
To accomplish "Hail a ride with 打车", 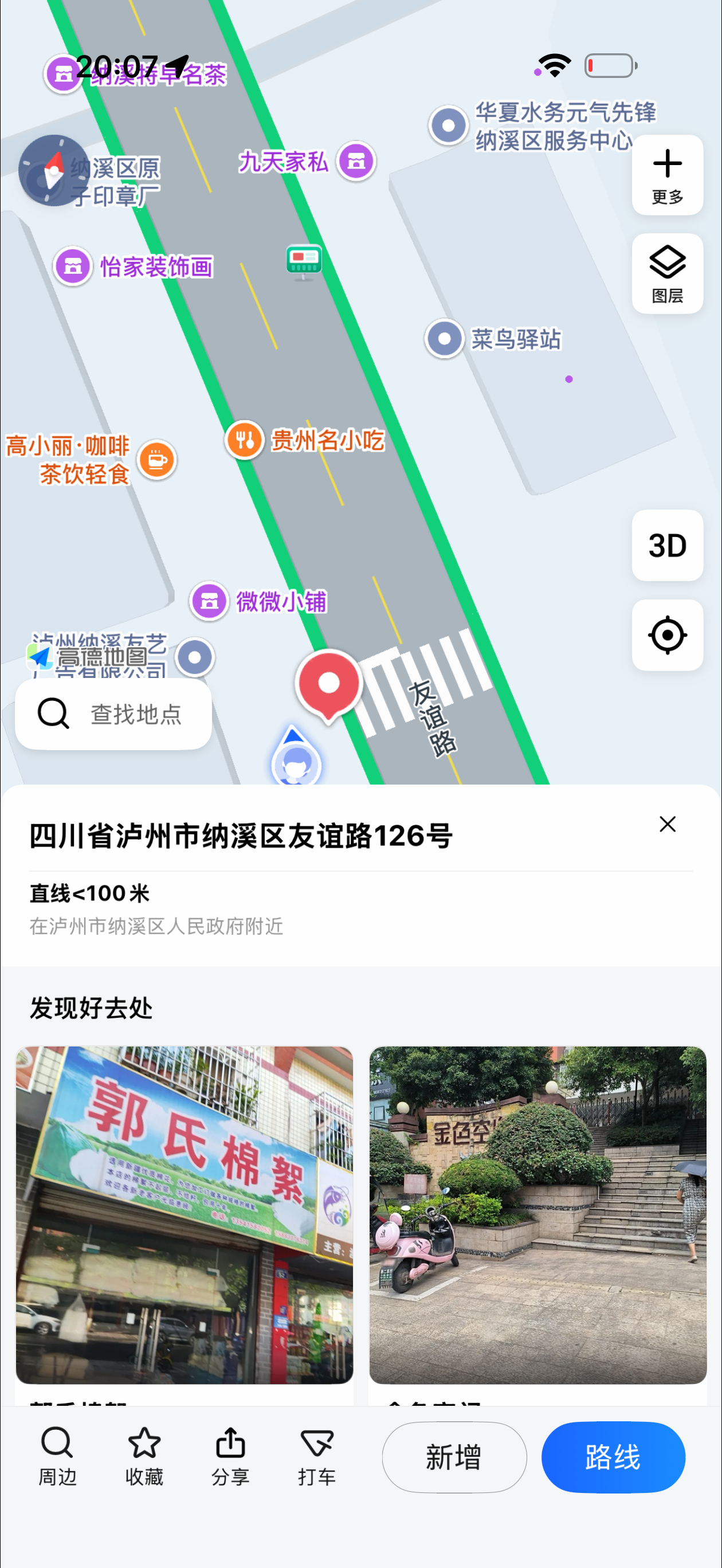I will coord(316,1456).
